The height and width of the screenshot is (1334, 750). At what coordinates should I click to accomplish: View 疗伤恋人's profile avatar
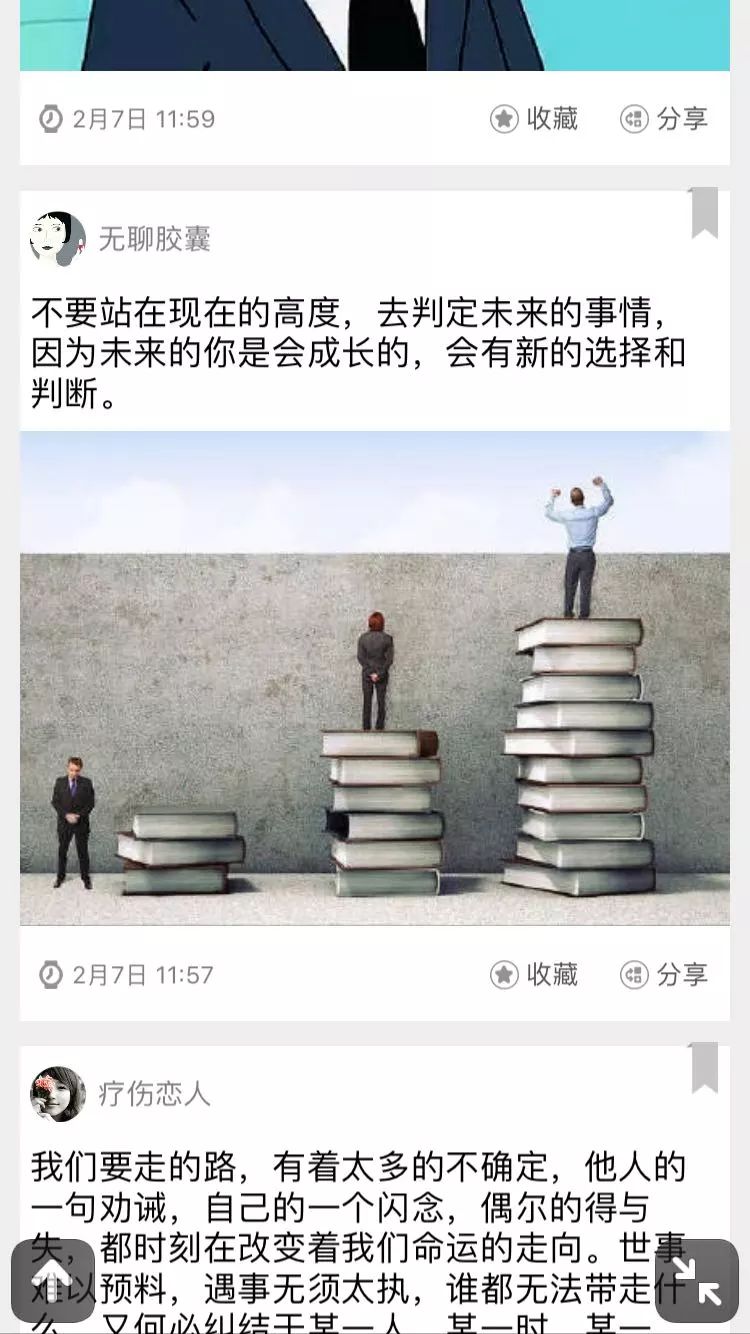[58, 1094]
